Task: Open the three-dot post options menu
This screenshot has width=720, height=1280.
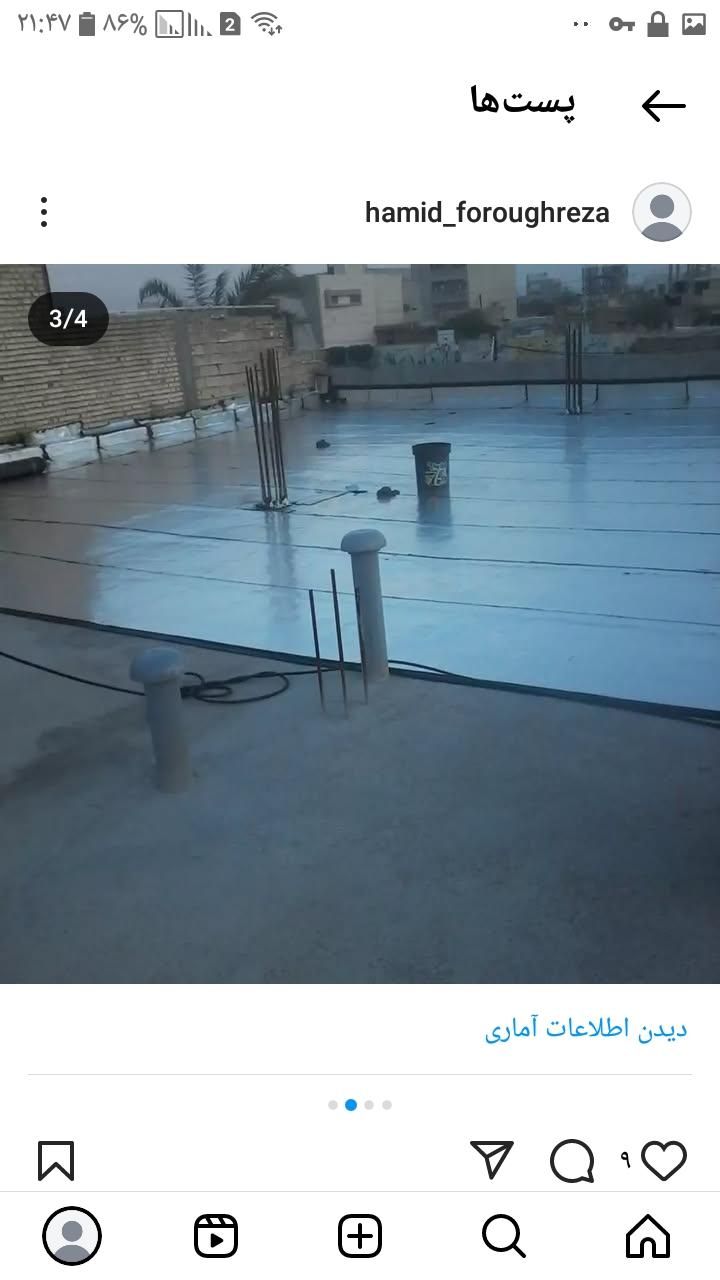Action: pyautogui.click(x=44, y=212)
